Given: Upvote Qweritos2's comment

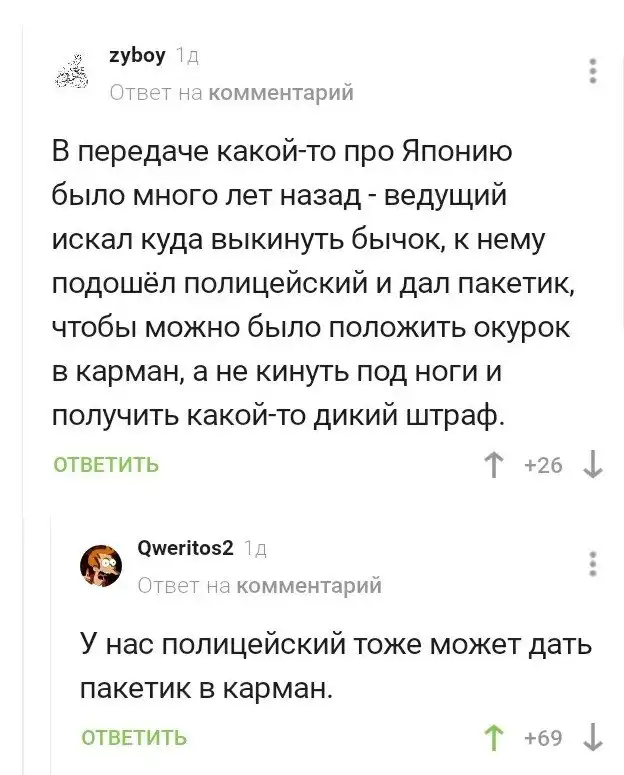Looking at the screenshot, I should coord(493,739).
